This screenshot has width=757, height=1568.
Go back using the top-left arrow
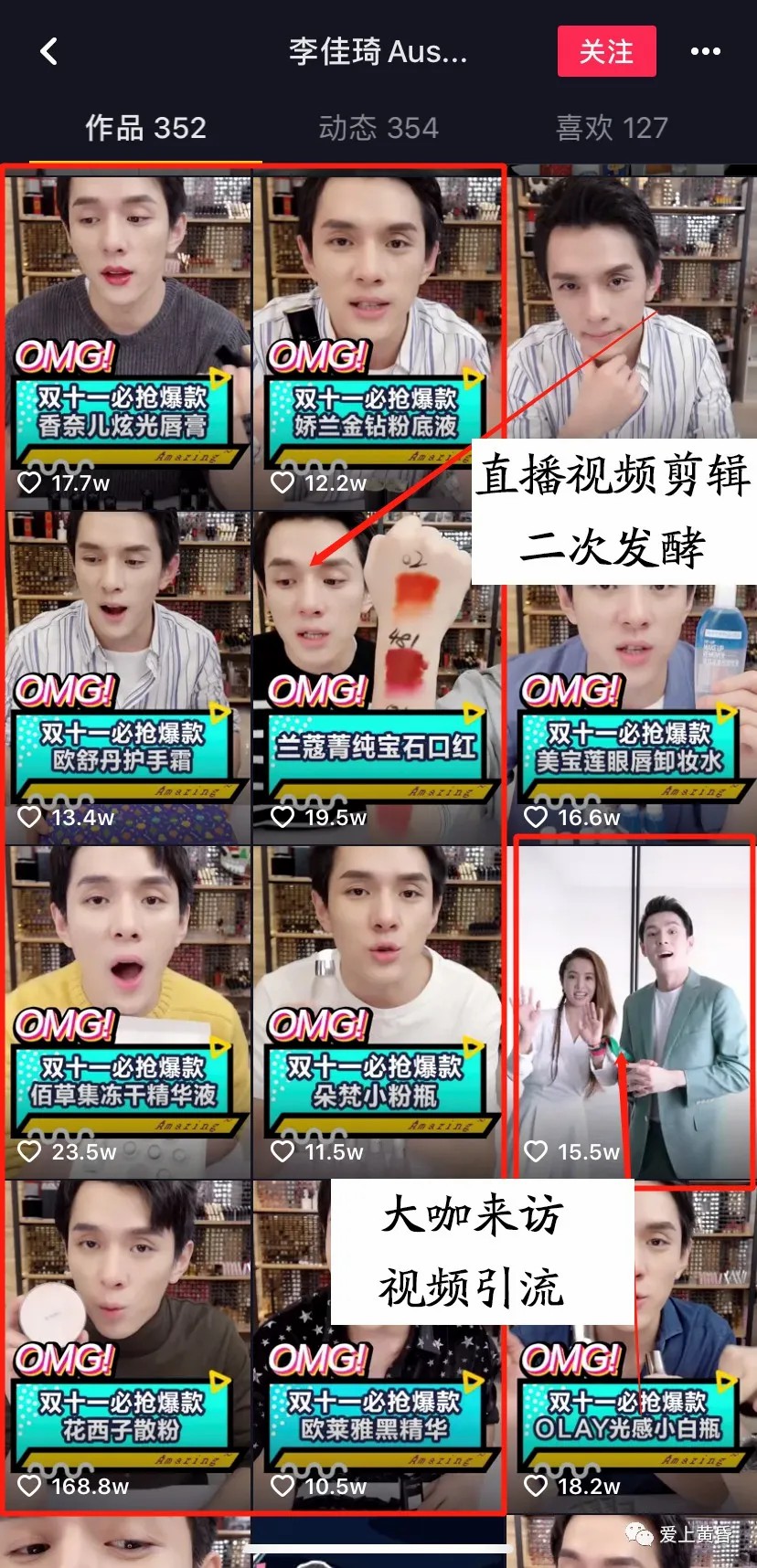tap(49, 51)
